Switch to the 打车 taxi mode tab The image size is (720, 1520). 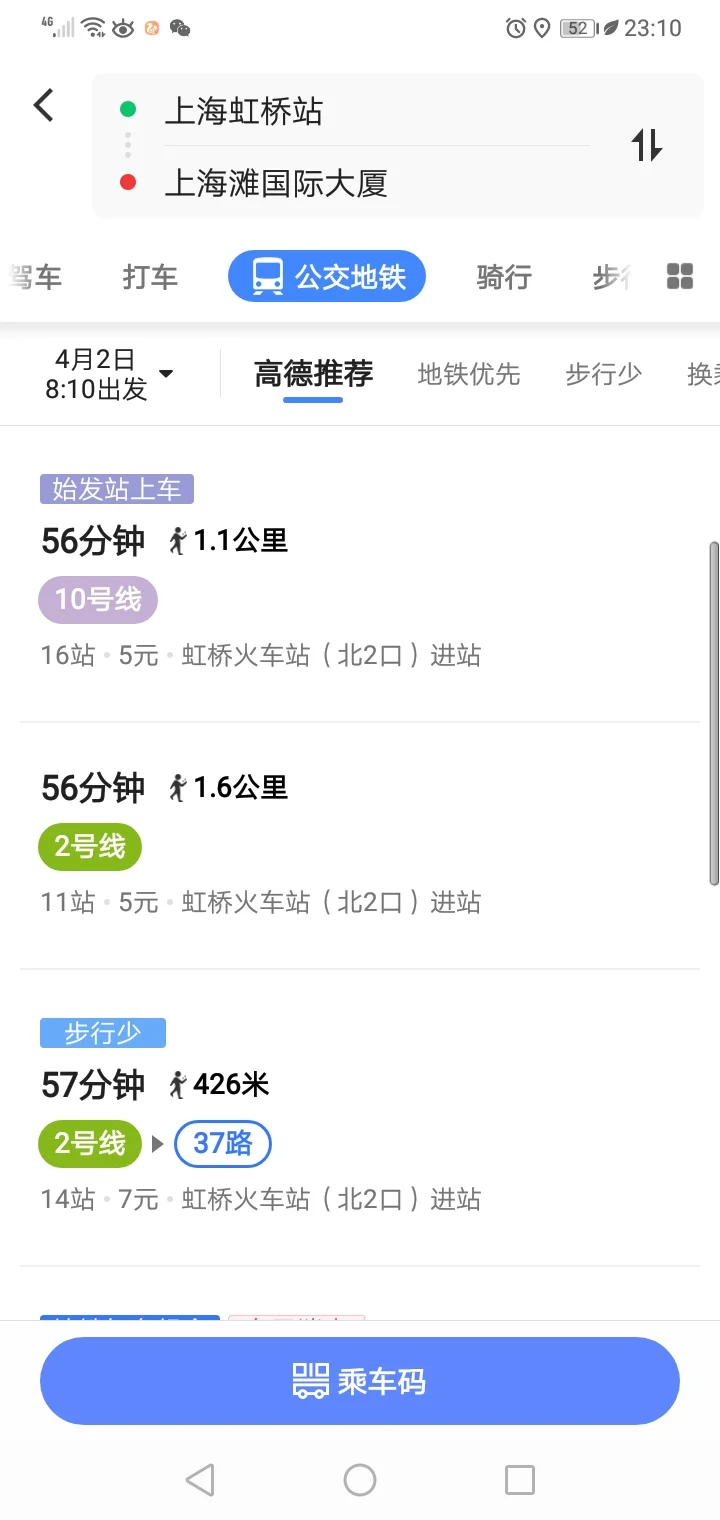[150, 277]
